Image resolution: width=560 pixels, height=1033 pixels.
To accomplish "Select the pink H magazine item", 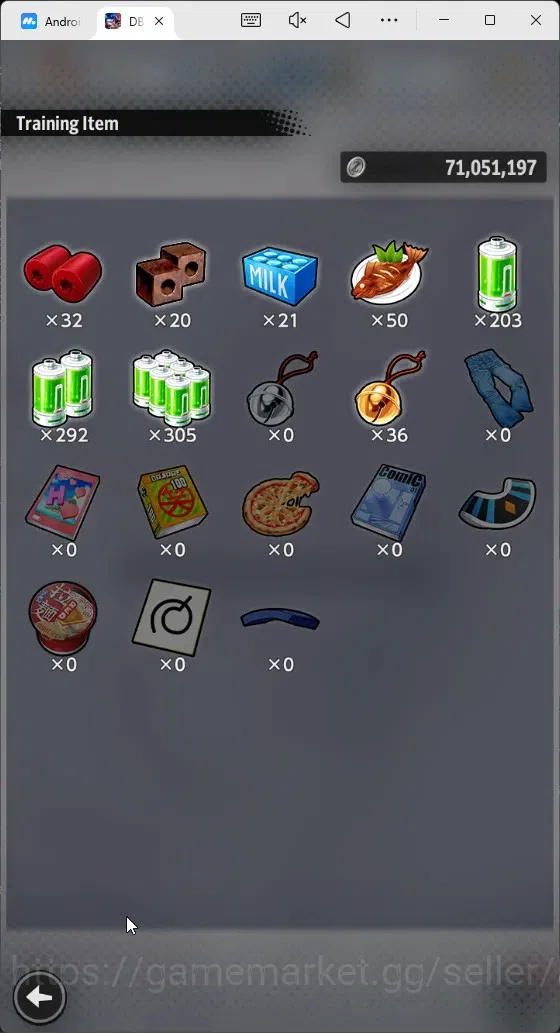I will 63,502.
